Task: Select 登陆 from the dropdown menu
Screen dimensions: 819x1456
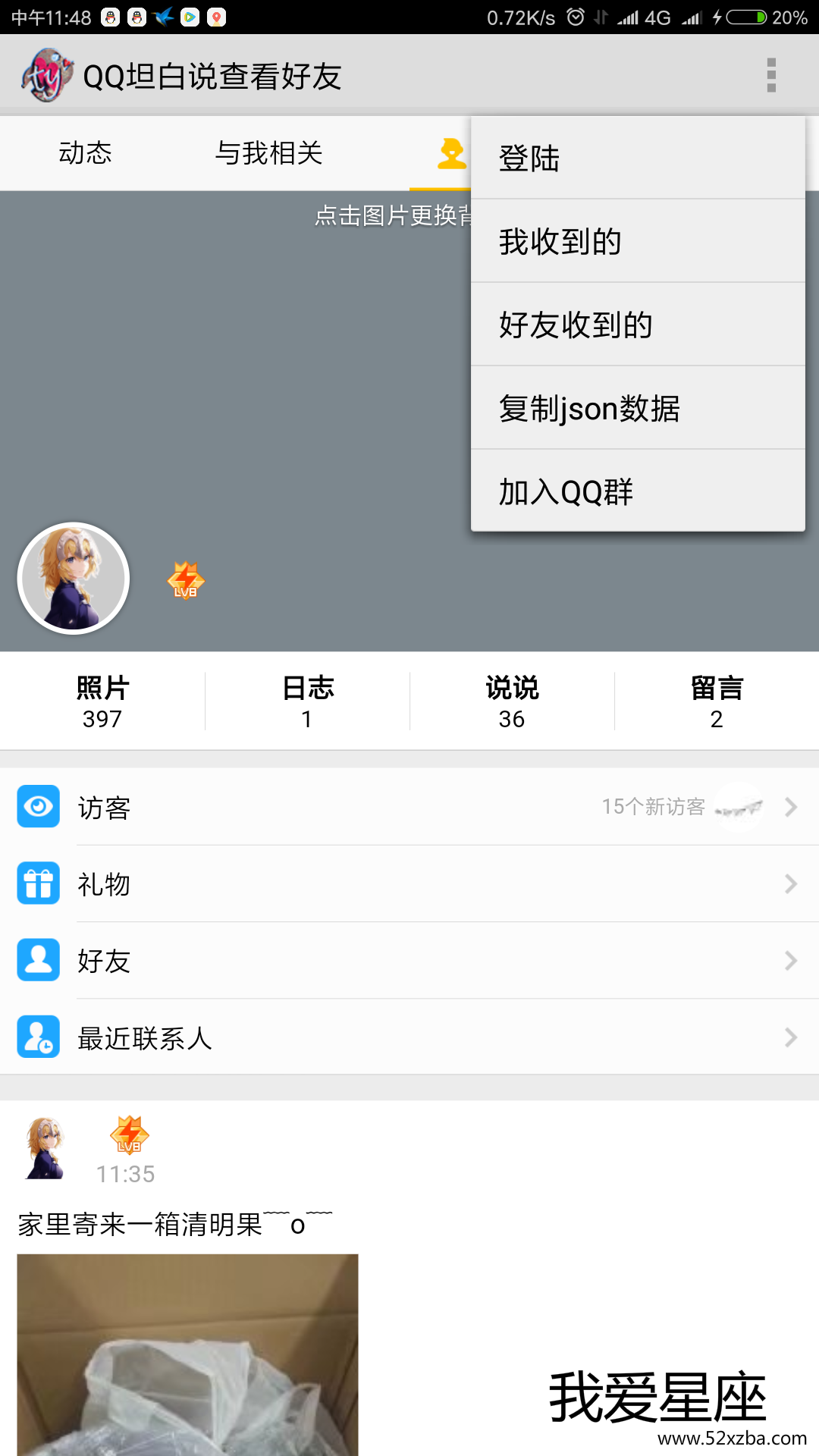Action: point(637,158)
